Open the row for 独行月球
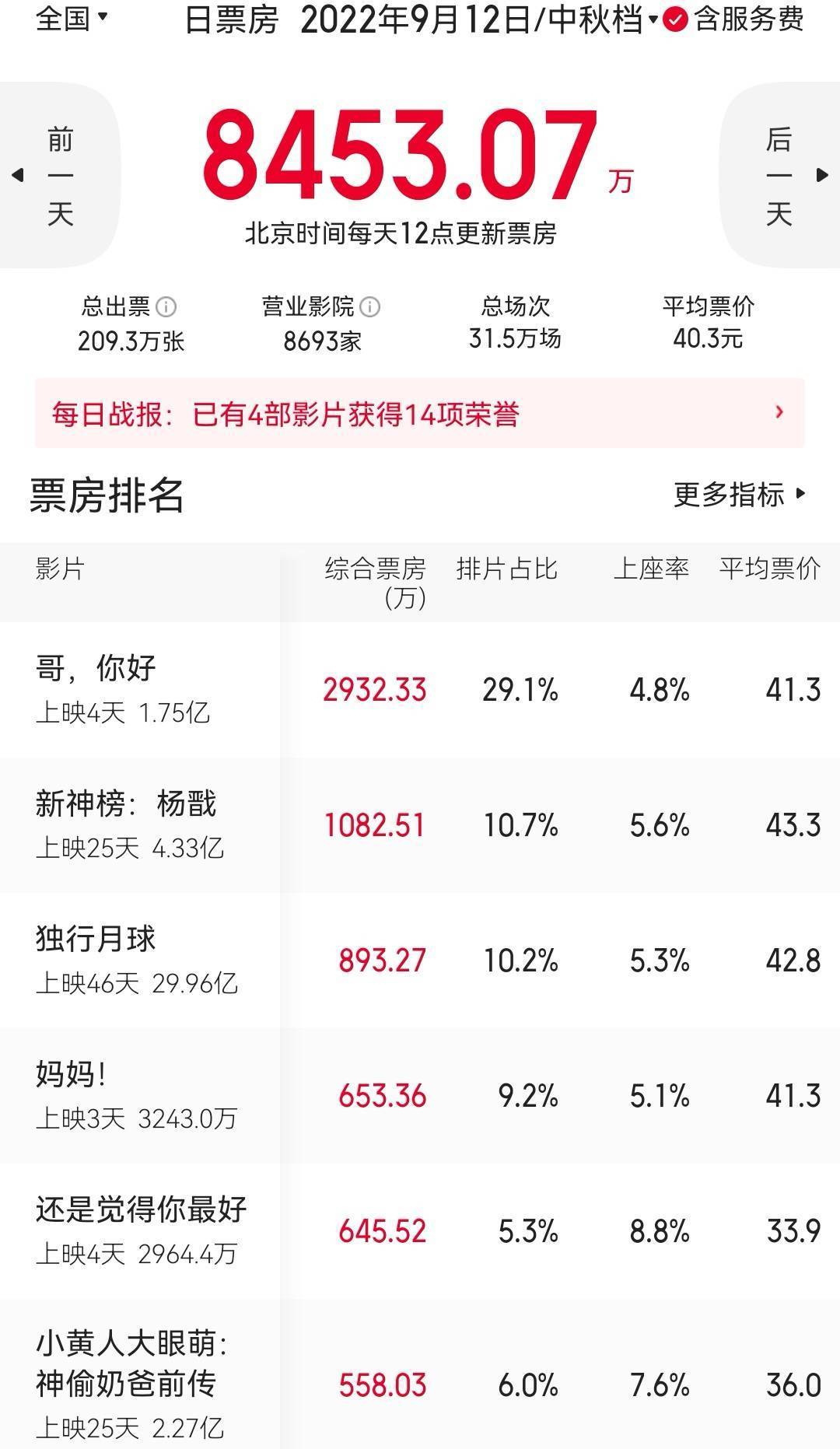 pos(420,960)
